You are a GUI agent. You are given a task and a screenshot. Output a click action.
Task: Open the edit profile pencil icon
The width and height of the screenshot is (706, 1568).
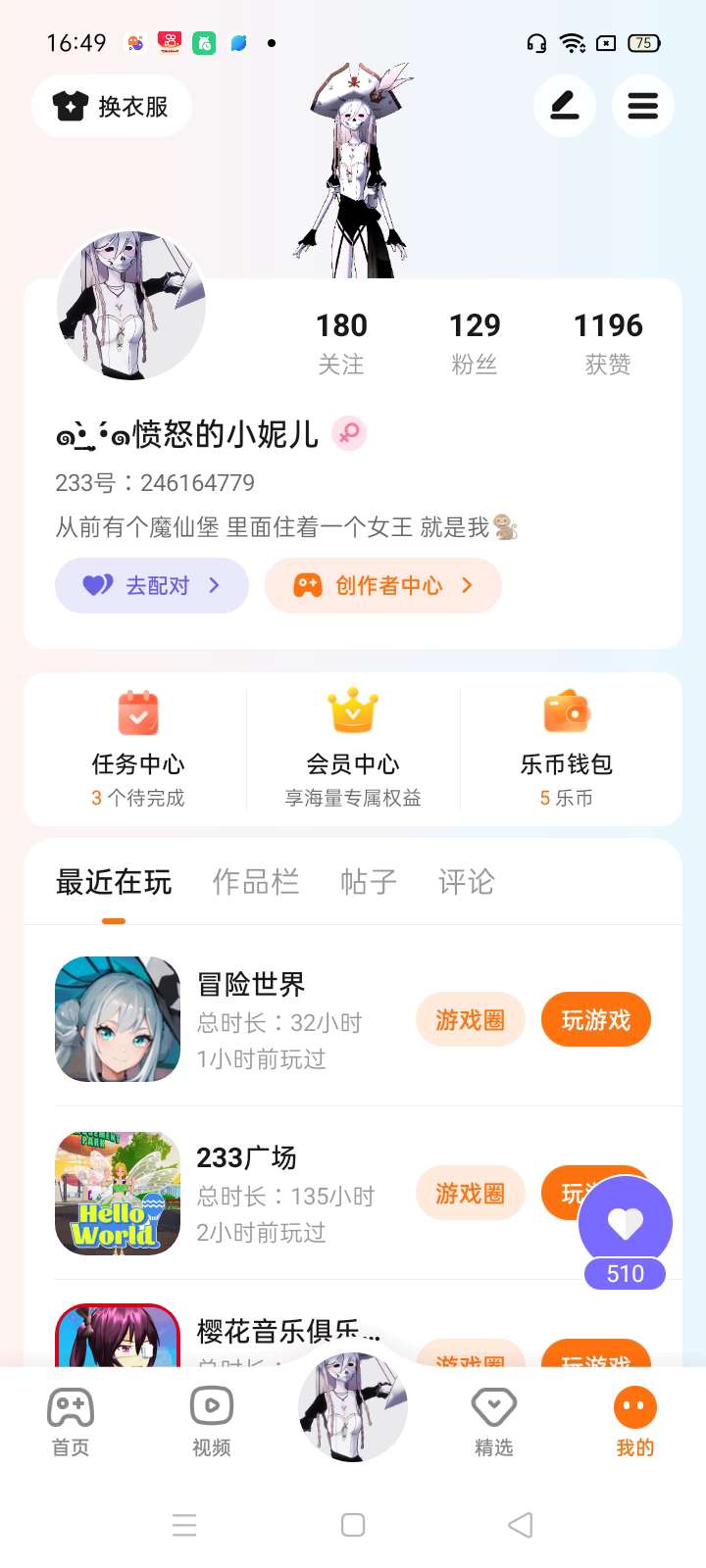[565, 106]
